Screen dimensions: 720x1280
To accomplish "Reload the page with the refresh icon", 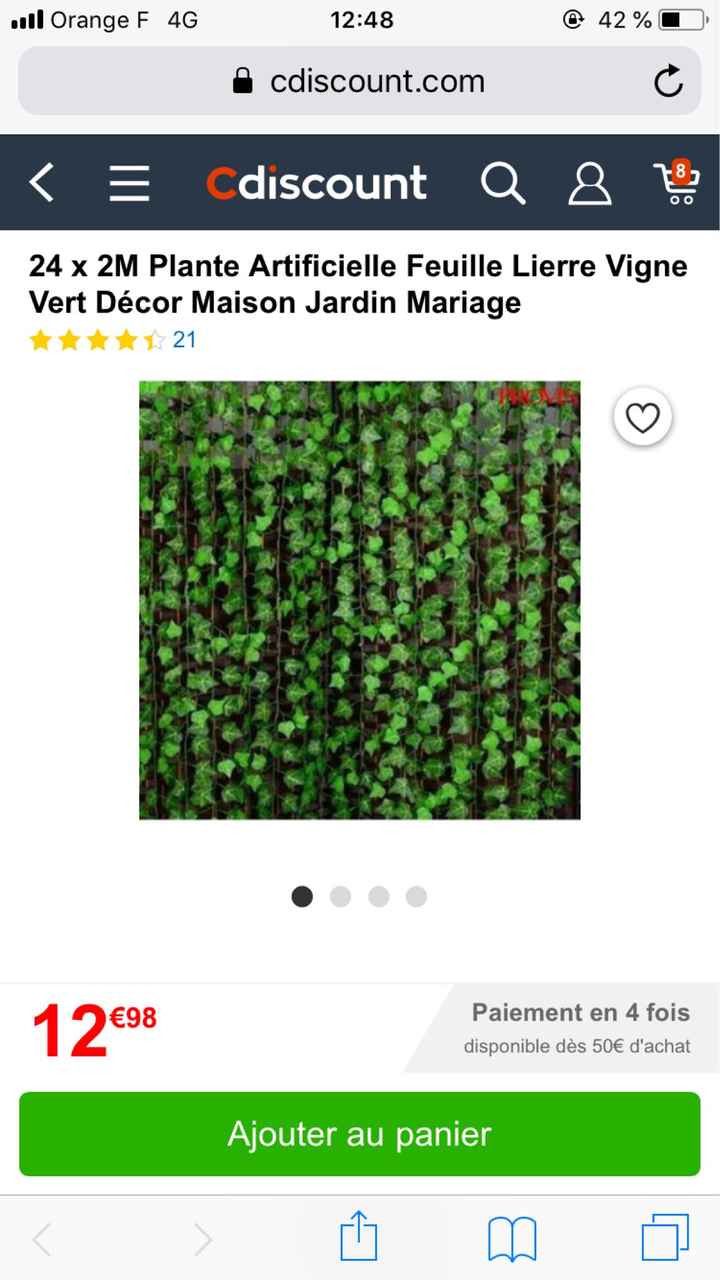I will [668, 80].
